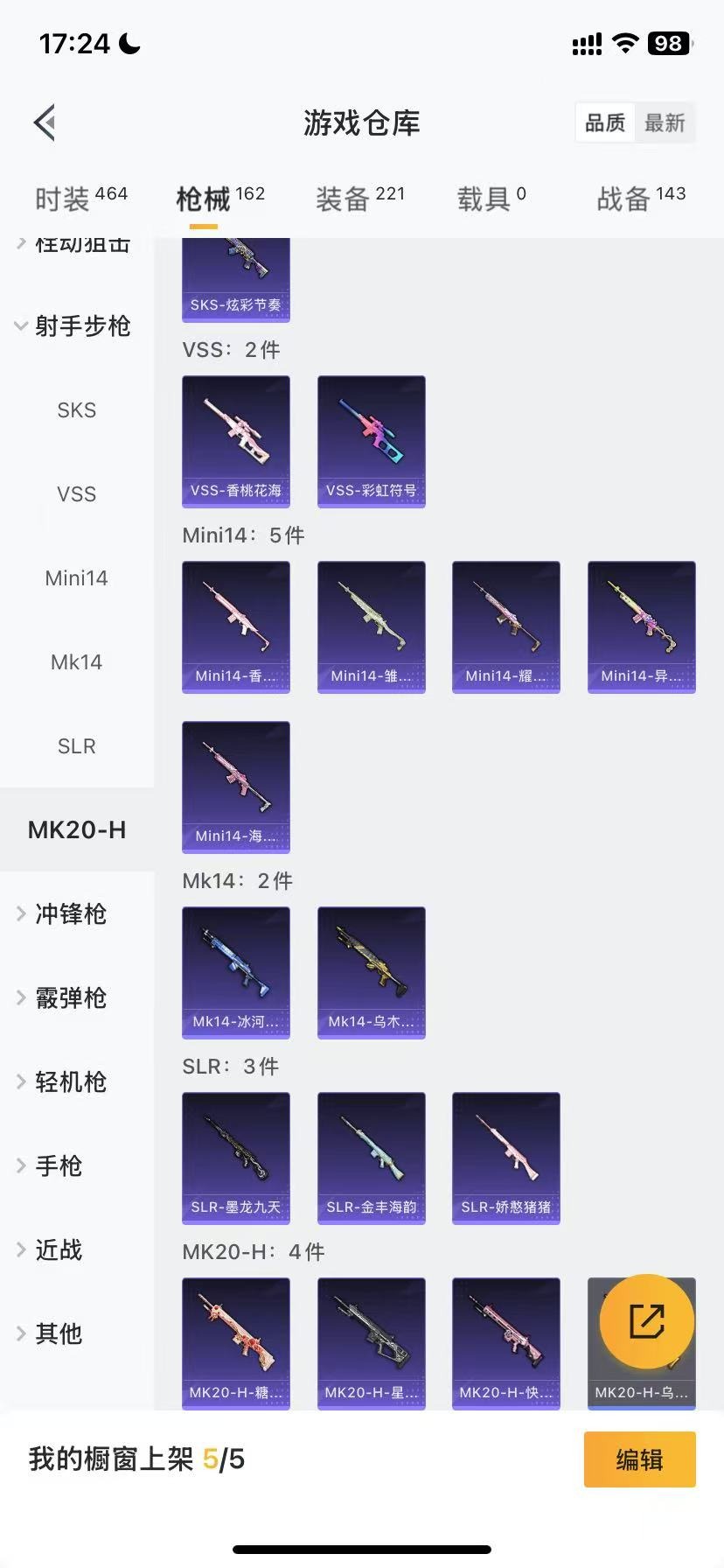Open the SLR-娇憨猪猪 skin tile

coord(505,1158)
